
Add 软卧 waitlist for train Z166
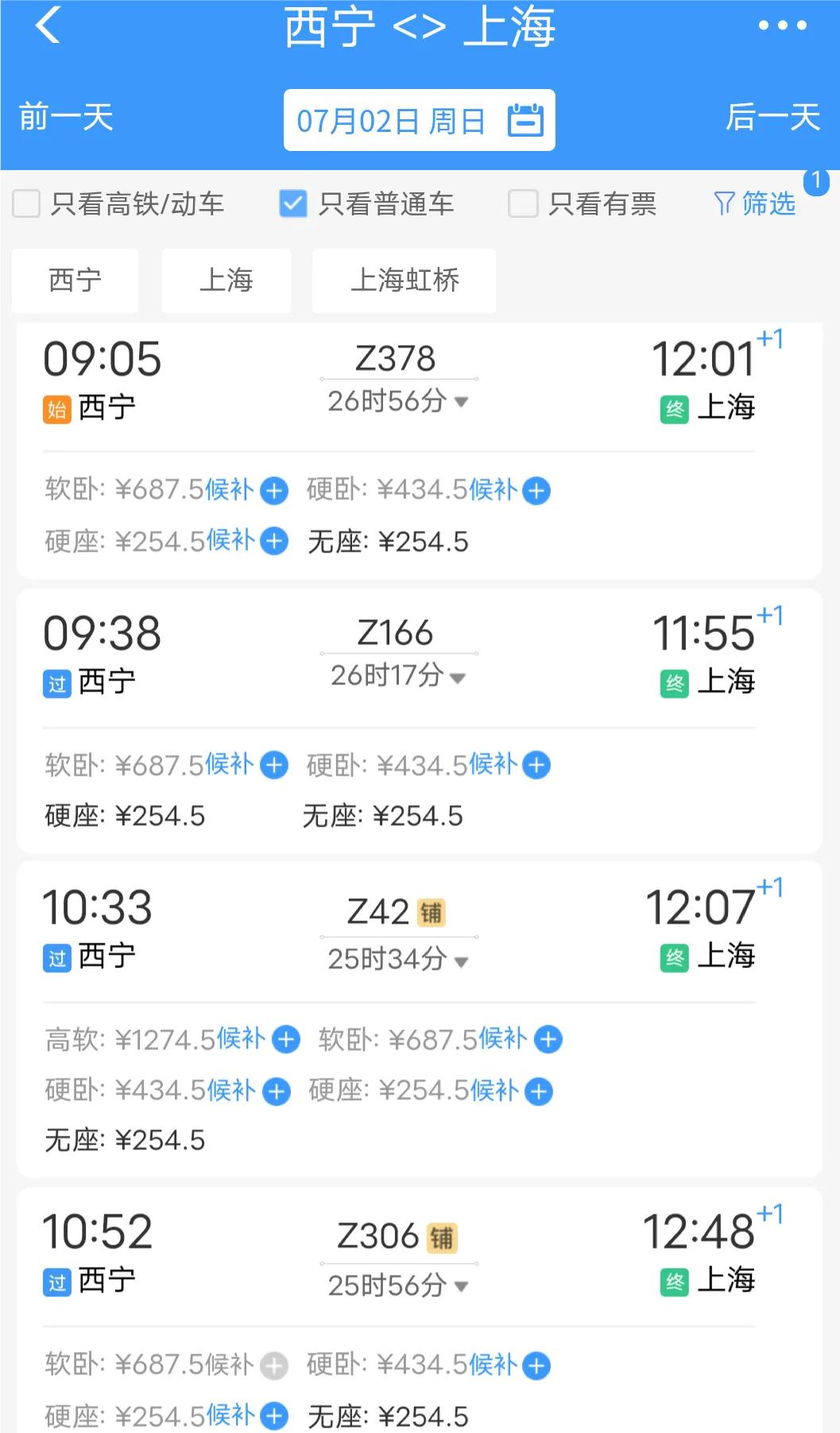coord(273,765)
